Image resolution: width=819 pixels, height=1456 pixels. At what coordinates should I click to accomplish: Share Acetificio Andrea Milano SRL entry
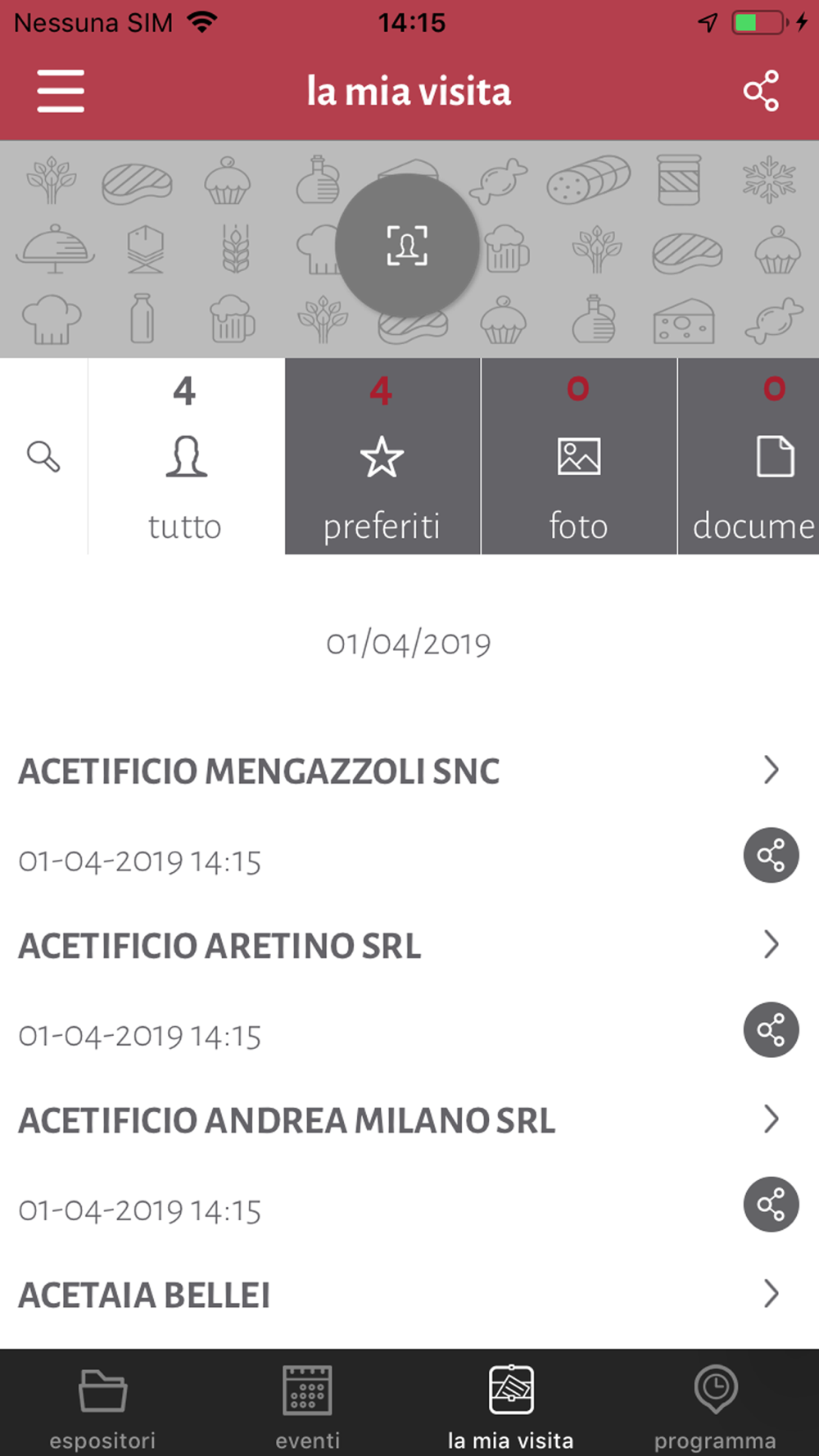click(771, 1205)
